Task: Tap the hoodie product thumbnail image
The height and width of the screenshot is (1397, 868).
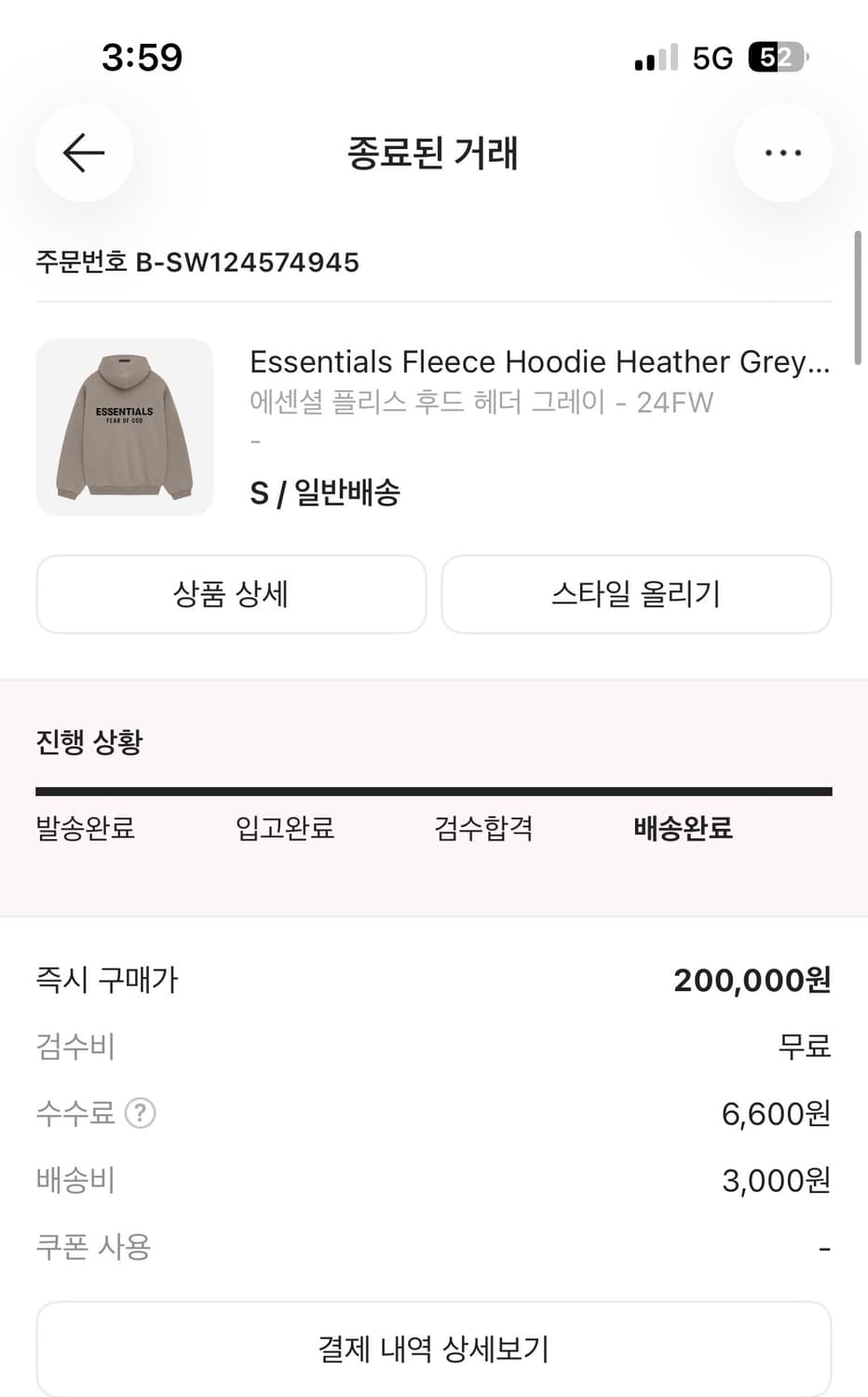Action: click(x=125, y=427)
